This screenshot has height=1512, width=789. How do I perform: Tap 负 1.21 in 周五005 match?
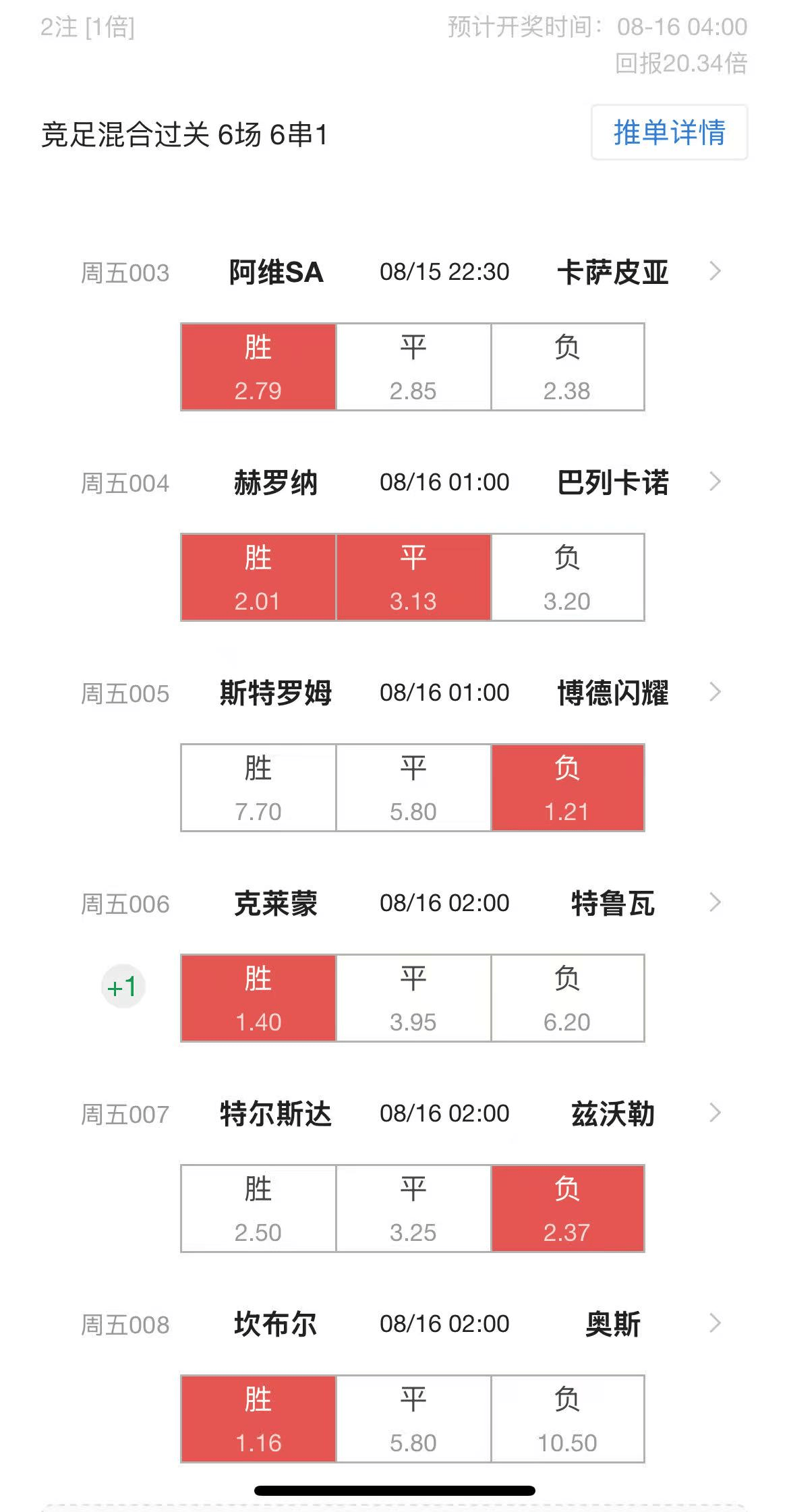tap(567, 788)
